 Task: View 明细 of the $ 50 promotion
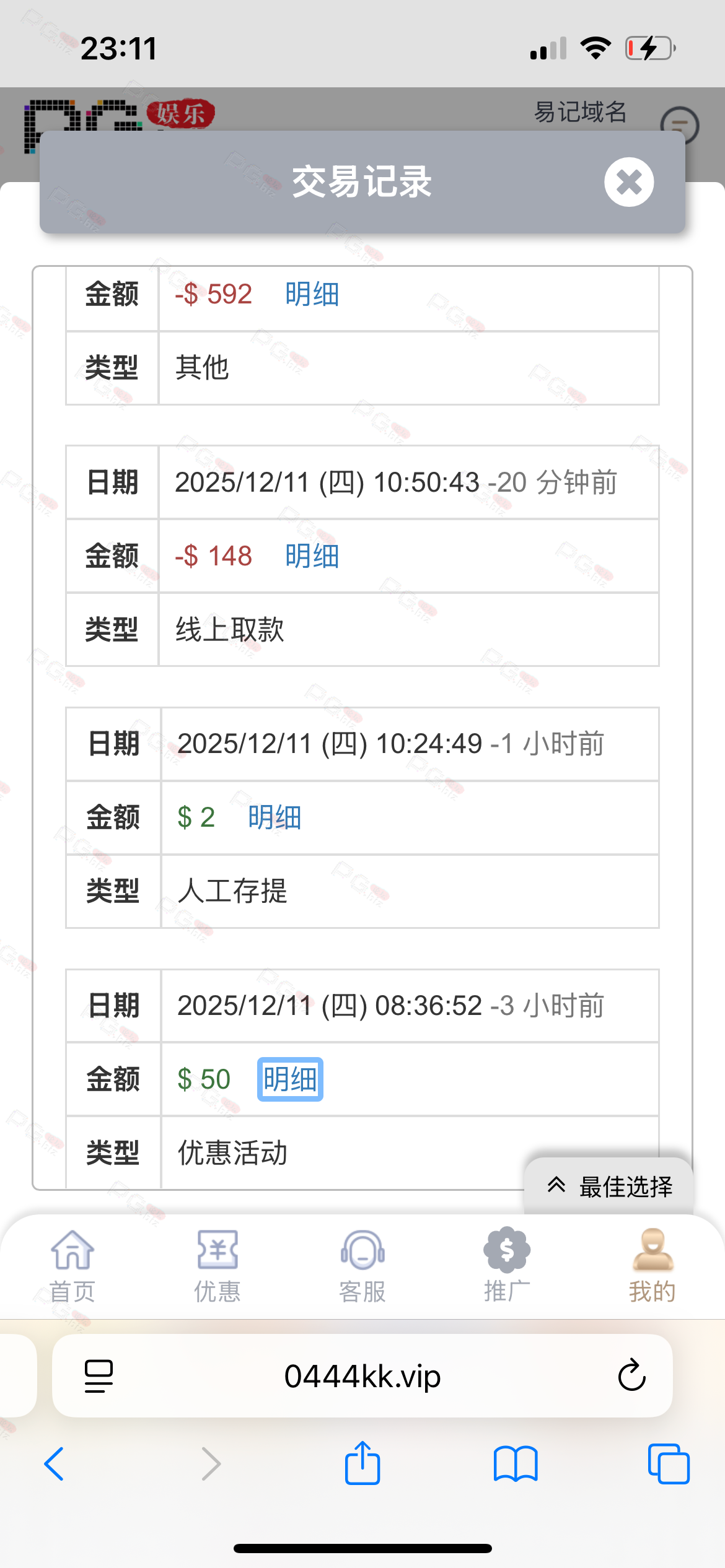290,1079
